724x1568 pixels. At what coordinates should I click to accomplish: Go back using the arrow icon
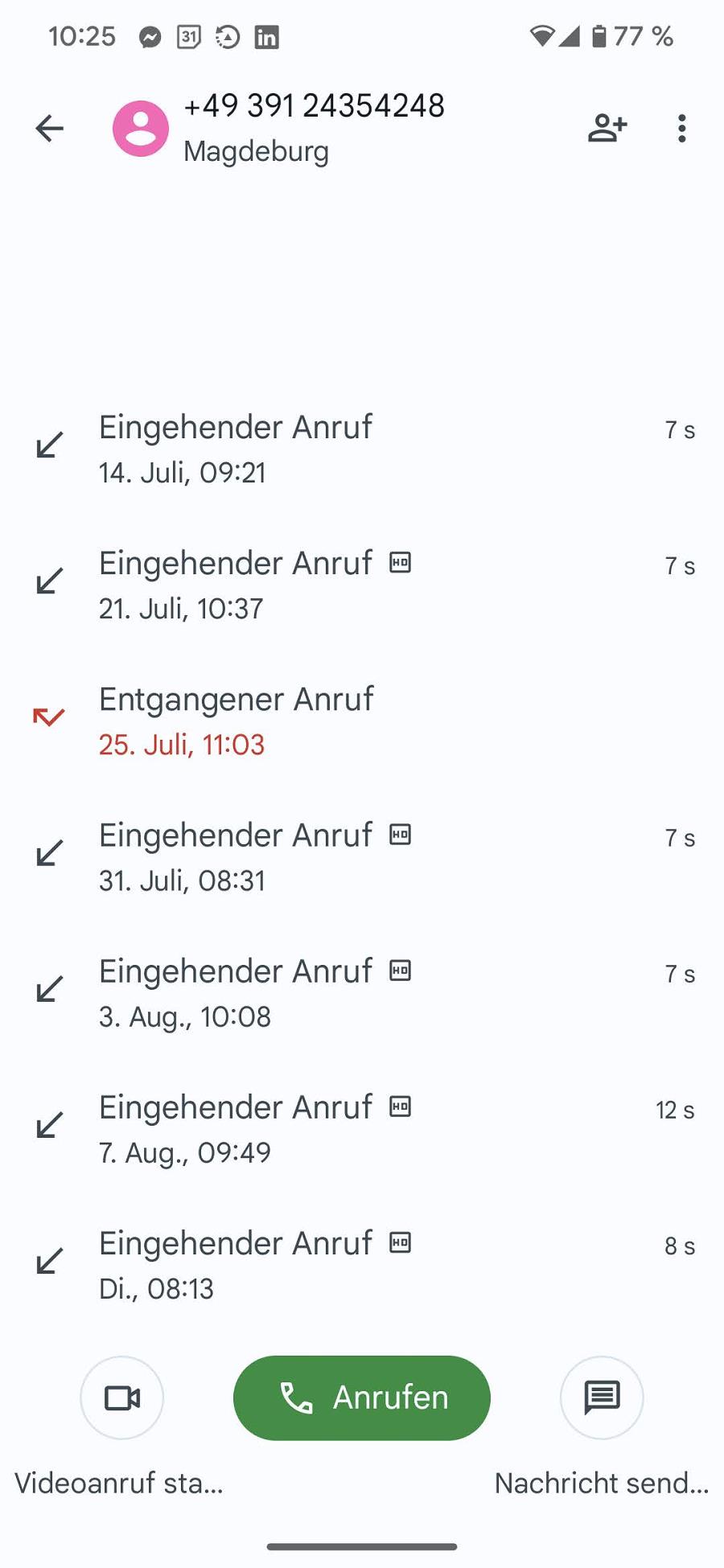[49, 129]
